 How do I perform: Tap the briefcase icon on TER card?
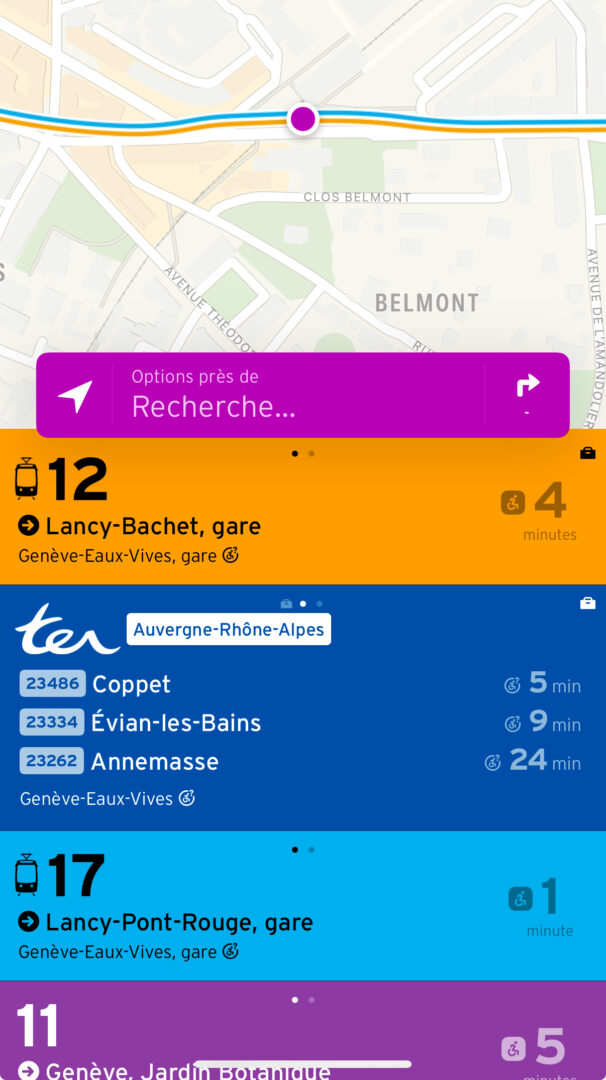coord(587,603)
